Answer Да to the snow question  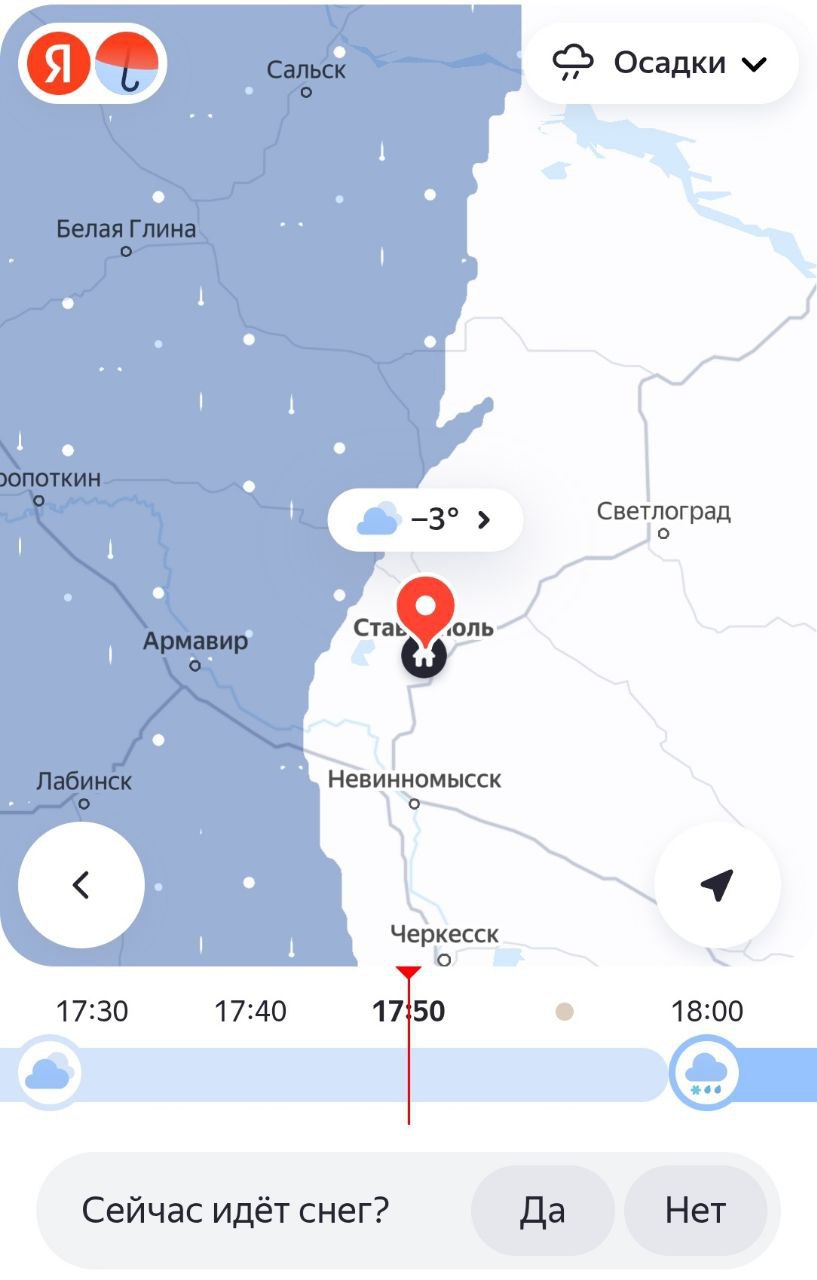click(542, 1211)
